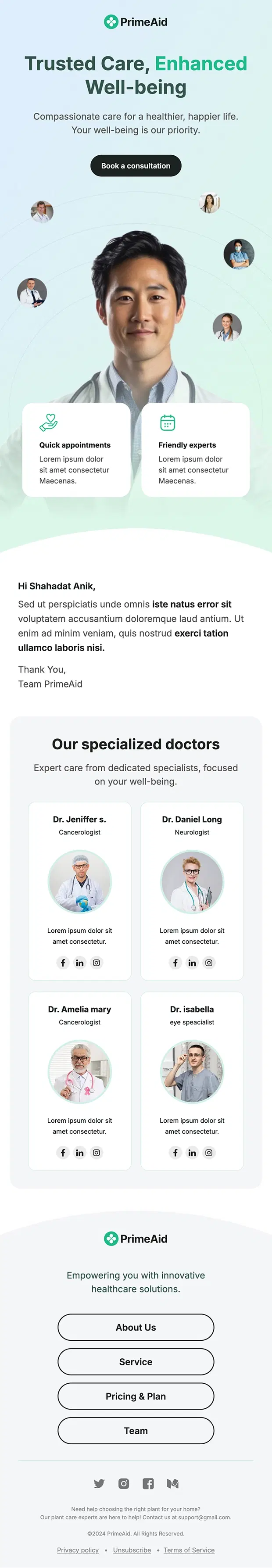Open Dr. Daniel Long's LinkedIn profile
This screenshot has height=1568, width=272.
(192, 963)
